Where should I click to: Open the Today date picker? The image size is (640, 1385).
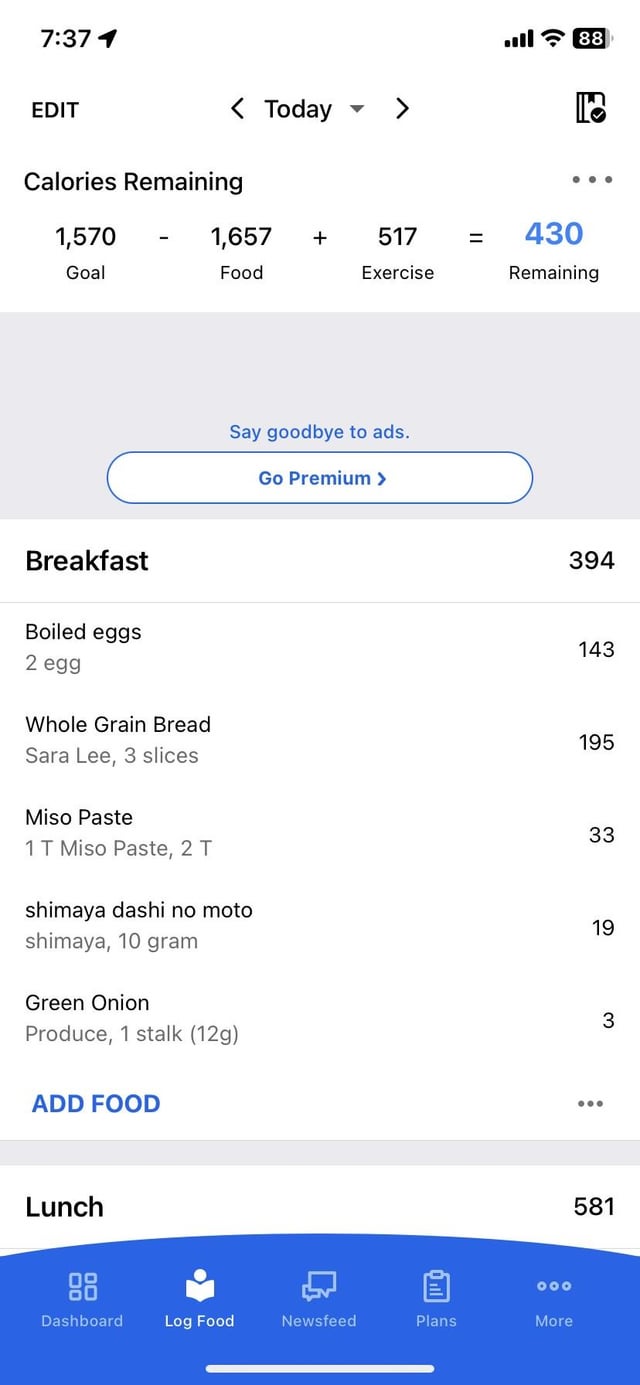pyautogui.click(x=314, y=109)
